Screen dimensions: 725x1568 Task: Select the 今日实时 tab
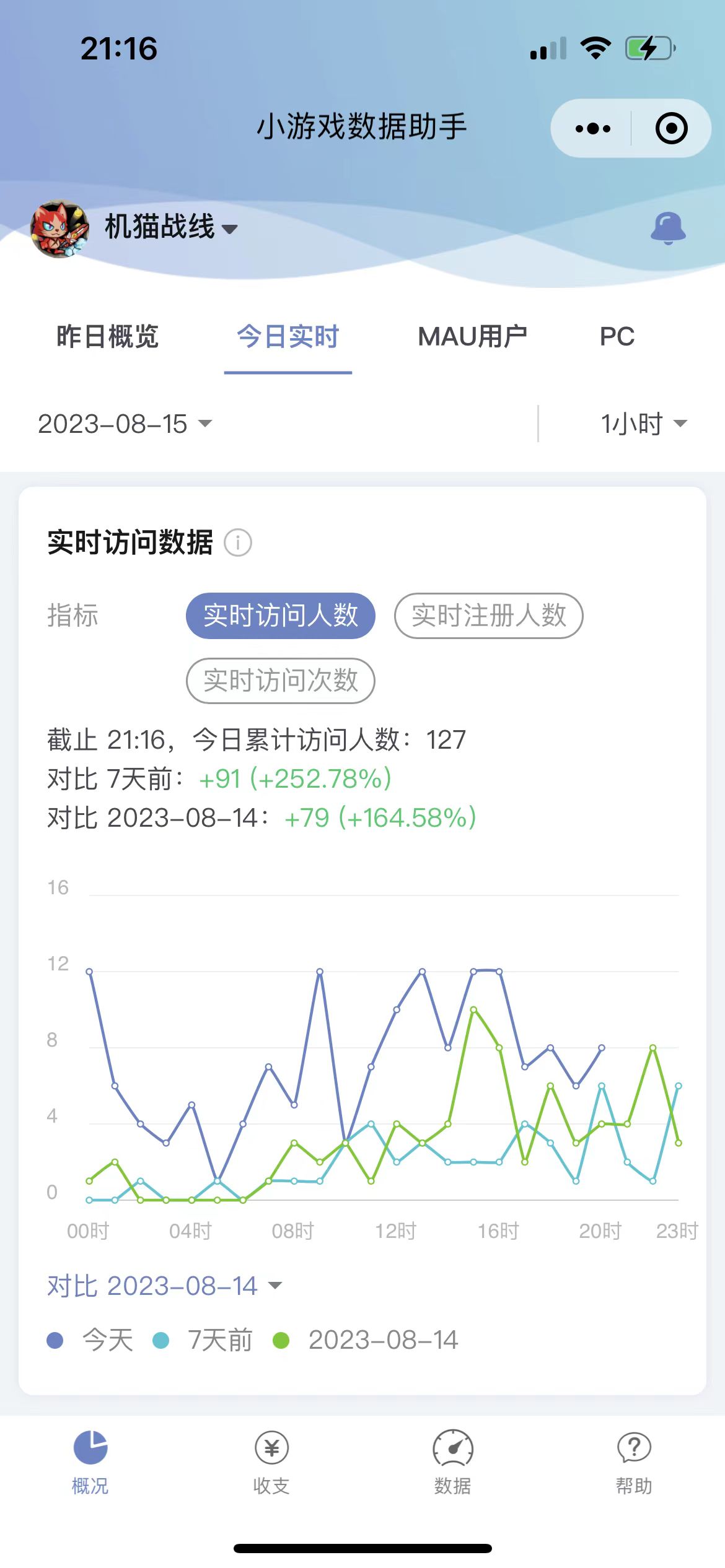click(x=288, y=338)
